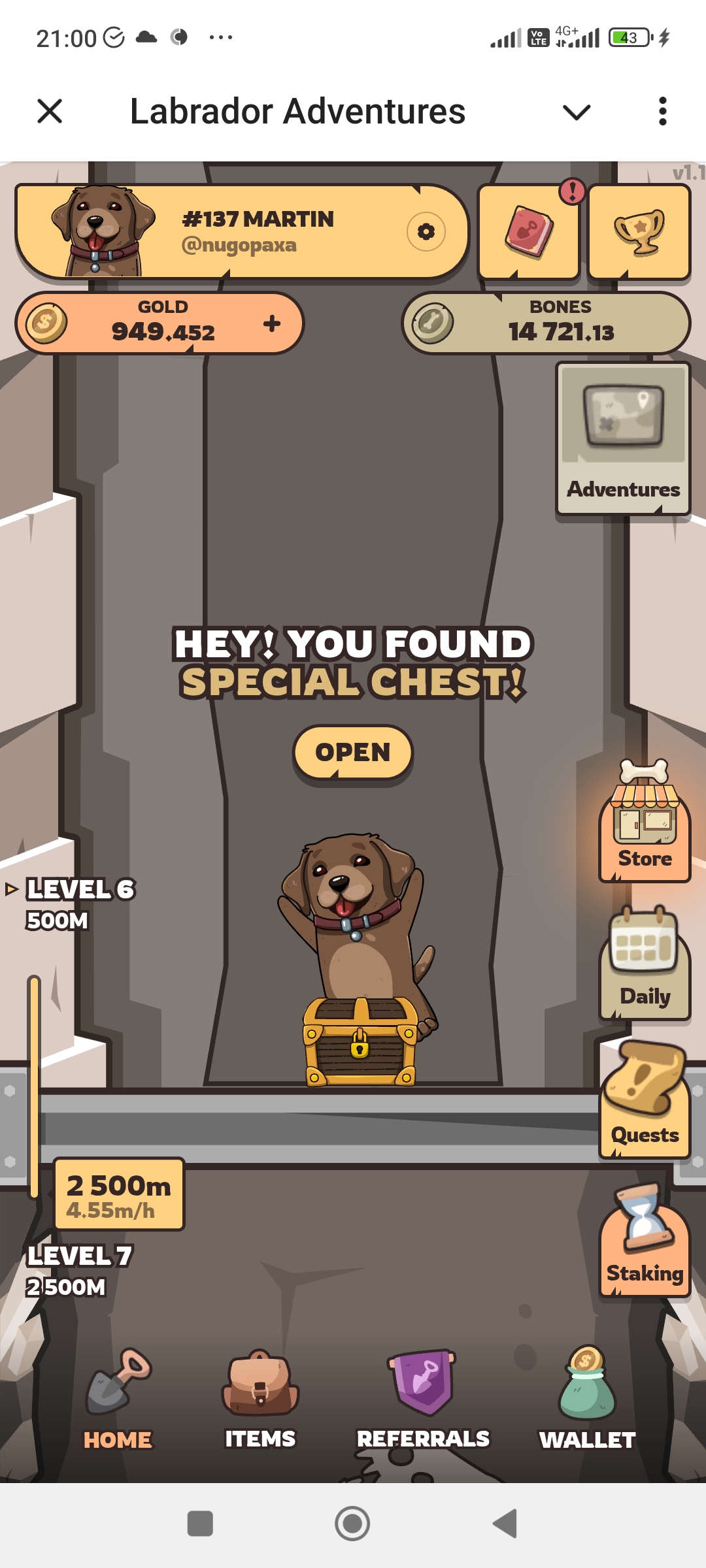The height and width of the screenshot is (1568, 706).
Task: Expand the dropdown chevron in the header
Action: [x=577, y=112]
